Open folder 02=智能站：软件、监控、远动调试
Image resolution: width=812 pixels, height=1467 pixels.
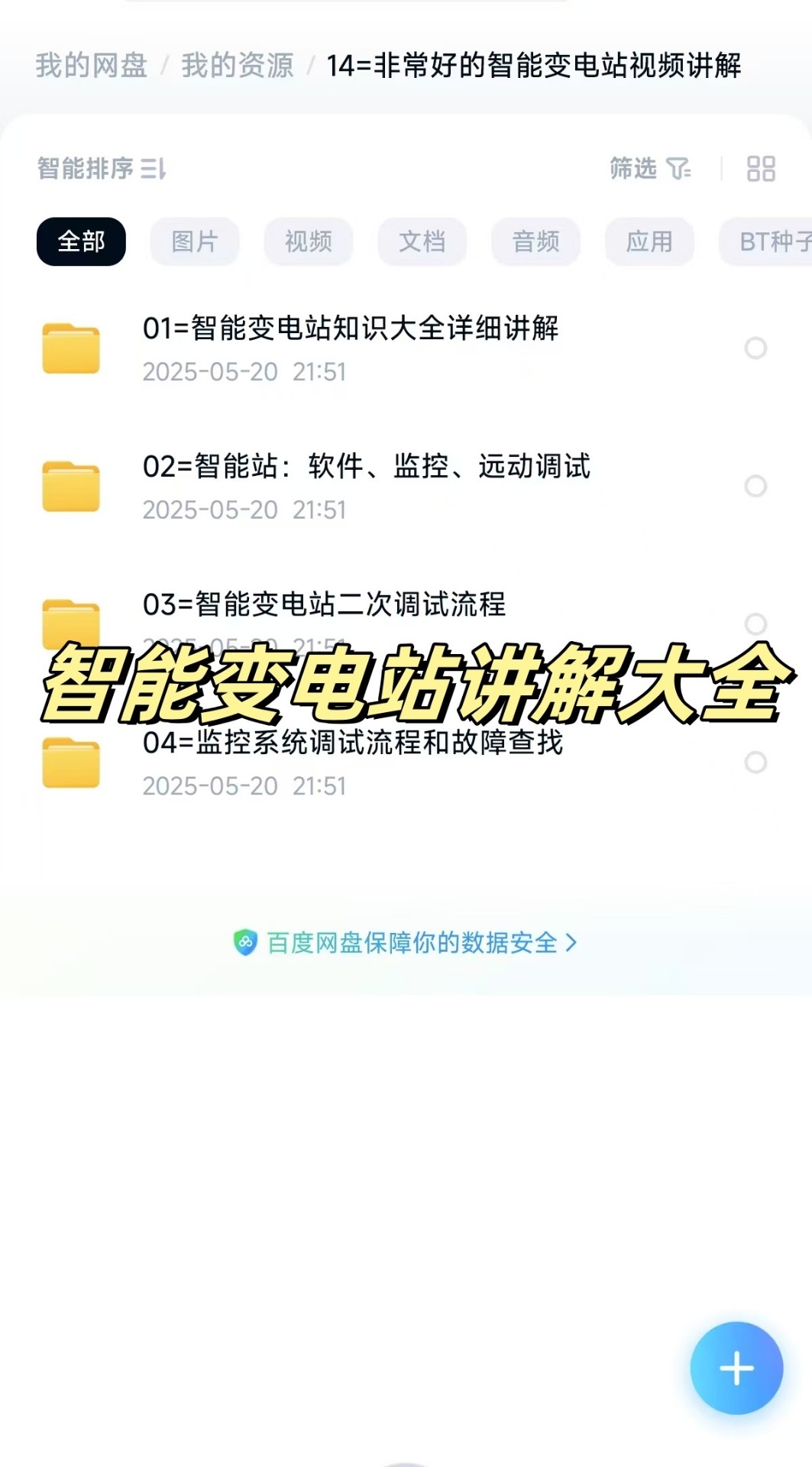[x=366, y=466]
